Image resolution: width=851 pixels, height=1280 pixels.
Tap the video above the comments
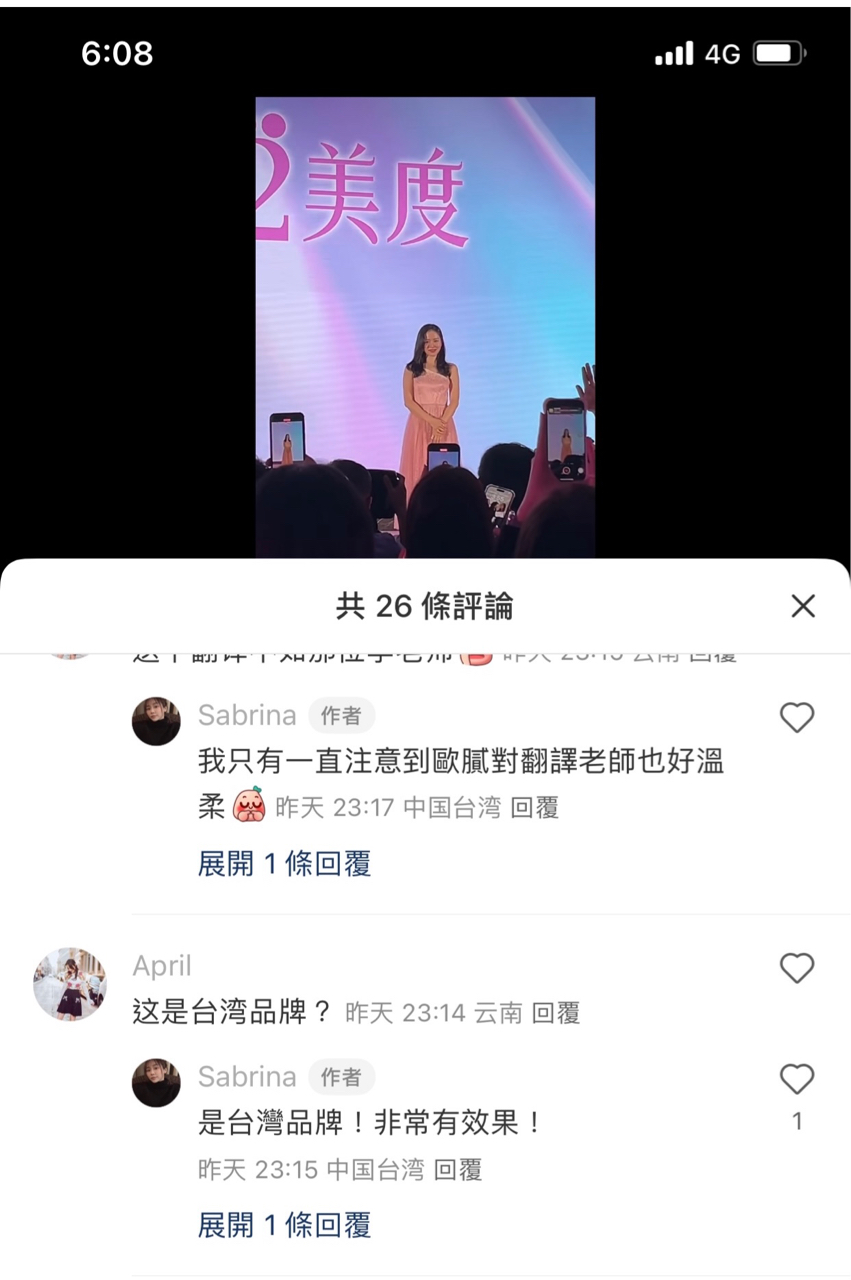tap(425, 325)
